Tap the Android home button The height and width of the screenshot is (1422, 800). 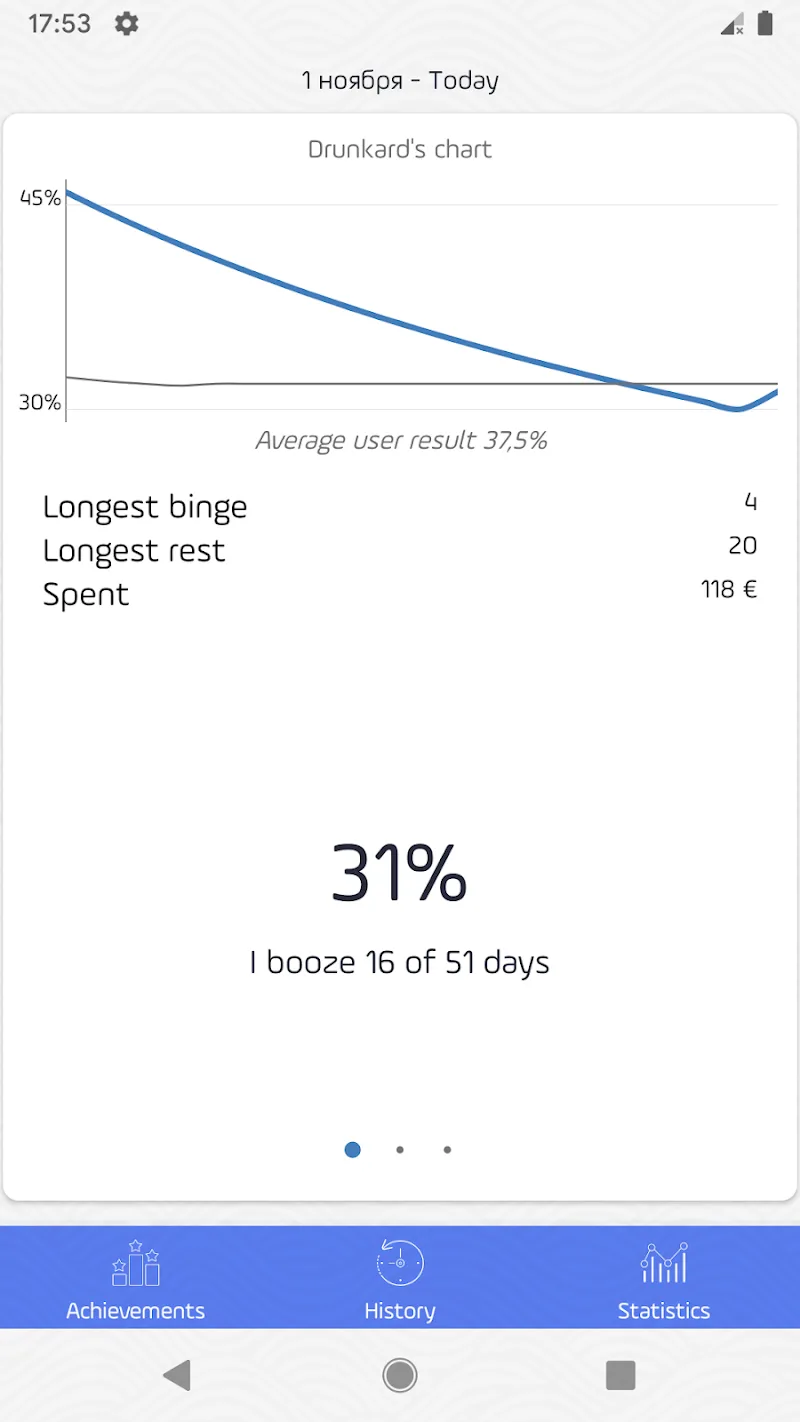pos(399,1375)
